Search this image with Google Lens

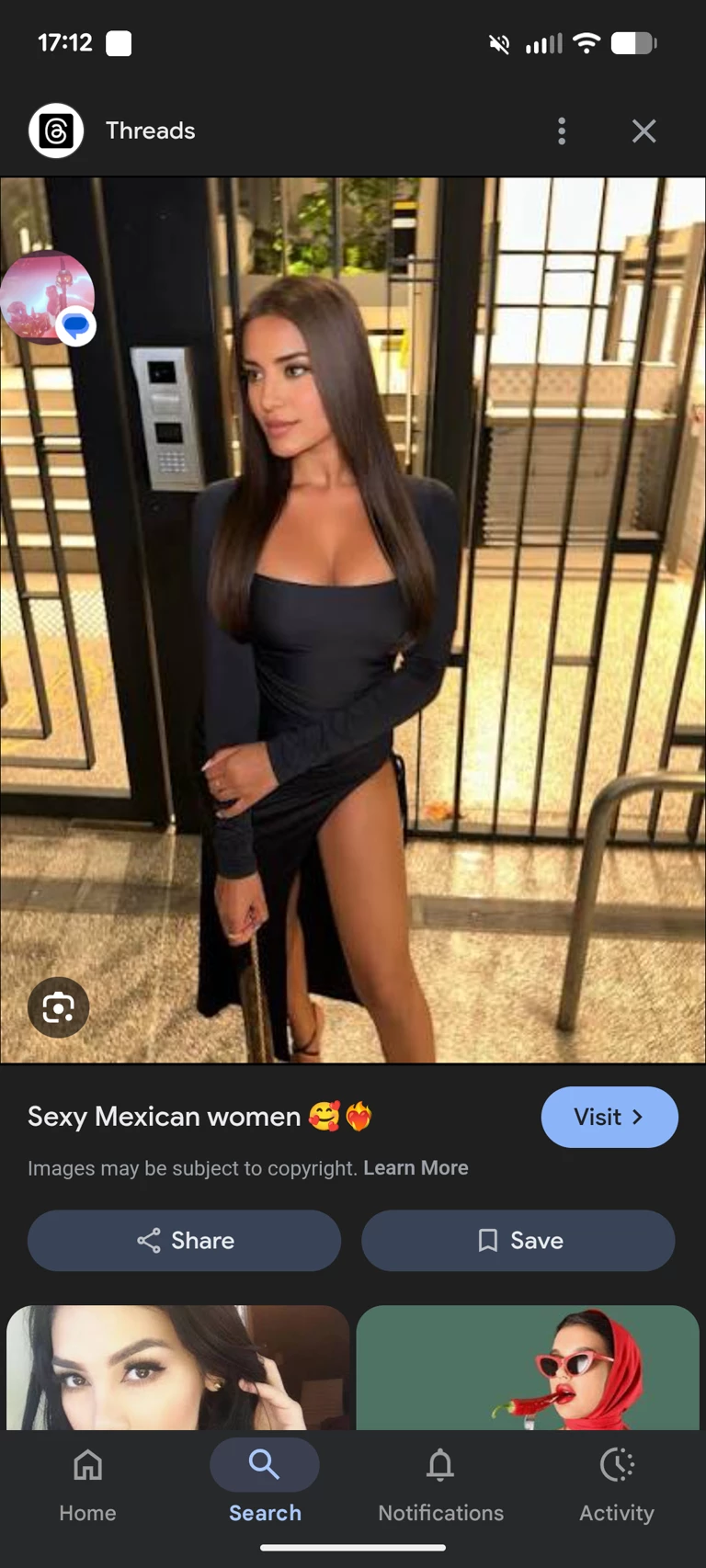58,1007
